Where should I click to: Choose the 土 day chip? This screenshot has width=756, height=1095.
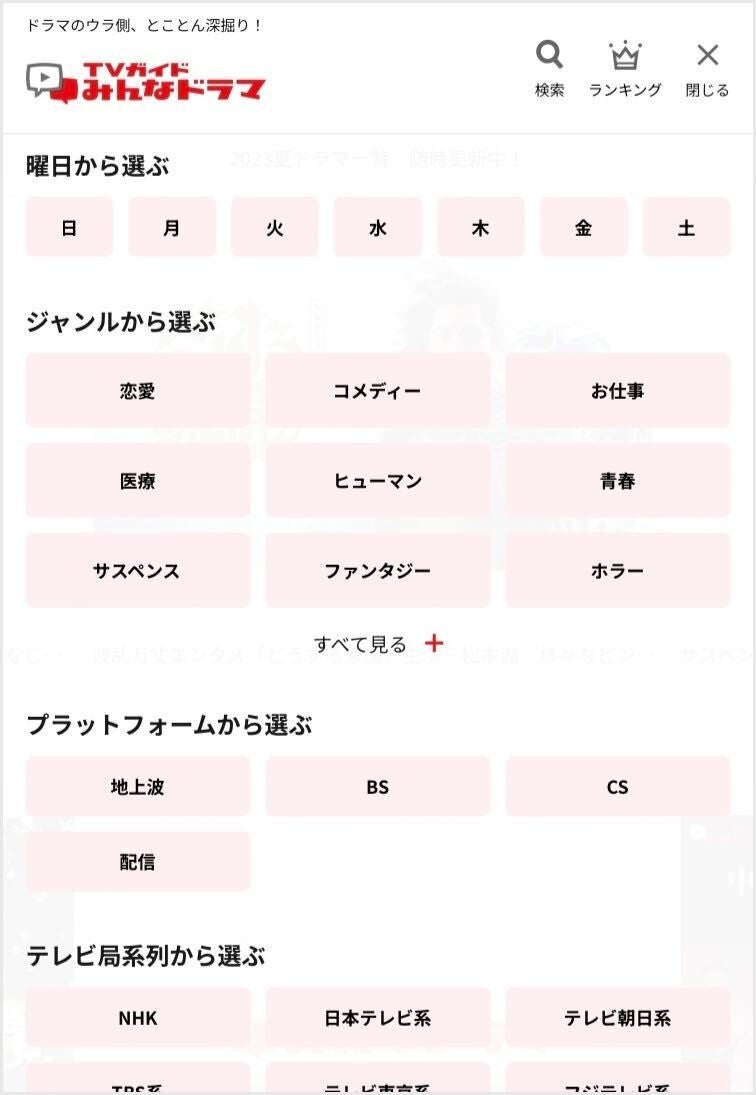(686, 228)
